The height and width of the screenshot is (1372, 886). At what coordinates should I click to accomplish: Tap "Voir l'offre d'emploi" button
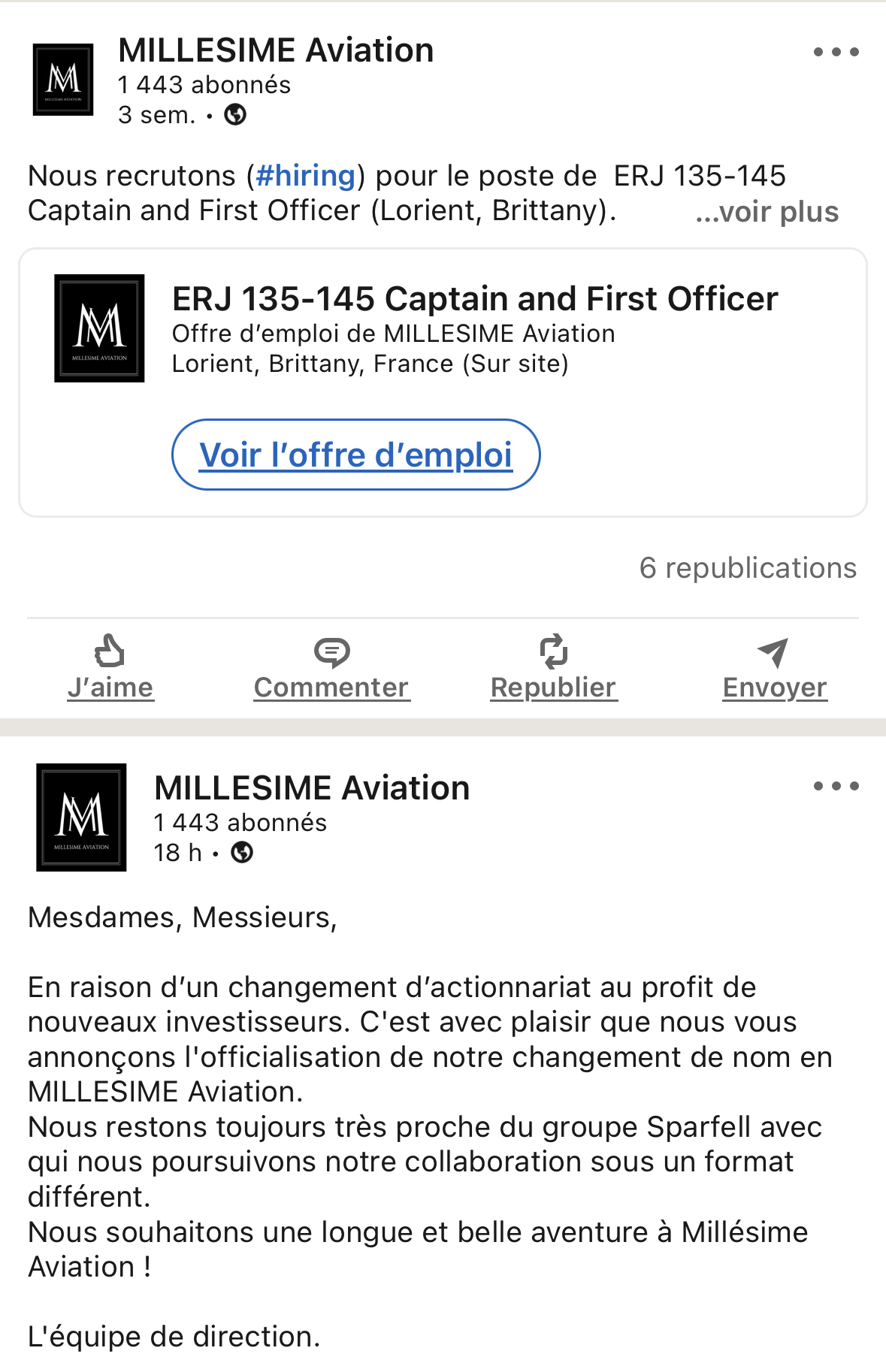point(355,455)
